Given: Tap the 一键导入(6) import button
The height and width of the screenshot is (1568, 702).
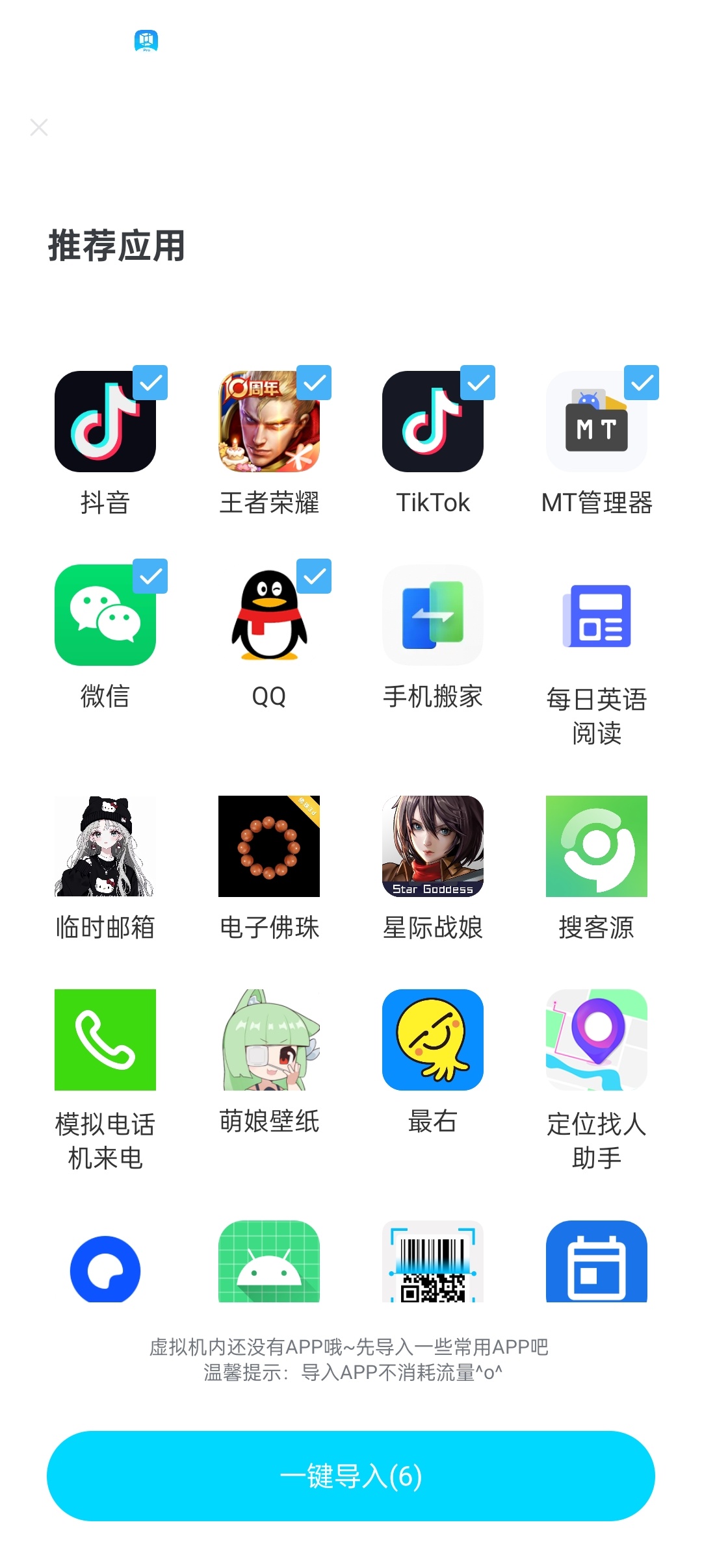Looking at the screenshot, I should (351, 1476).
